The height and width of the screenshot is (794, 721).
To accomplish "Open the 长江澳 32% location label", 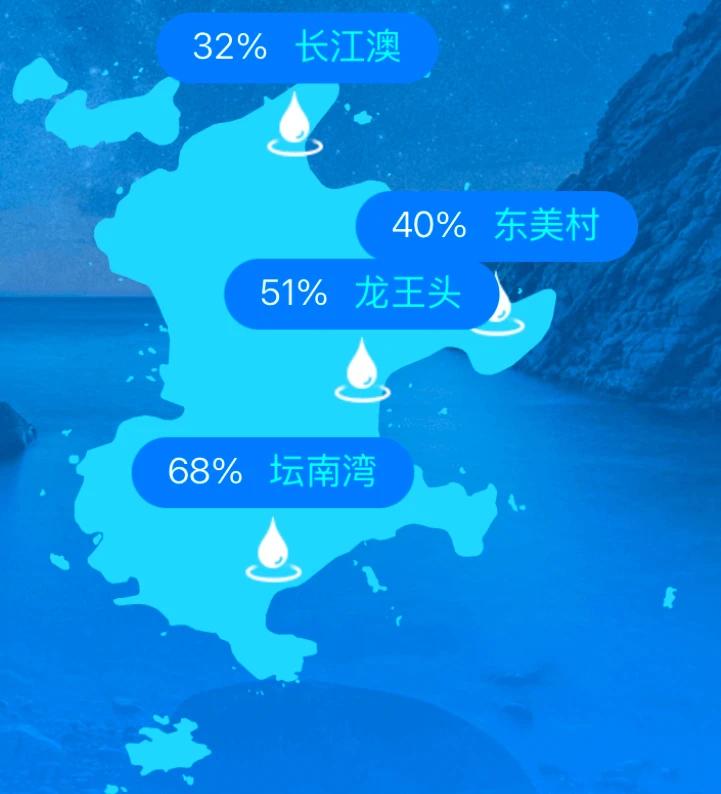I will coord(297,47).
